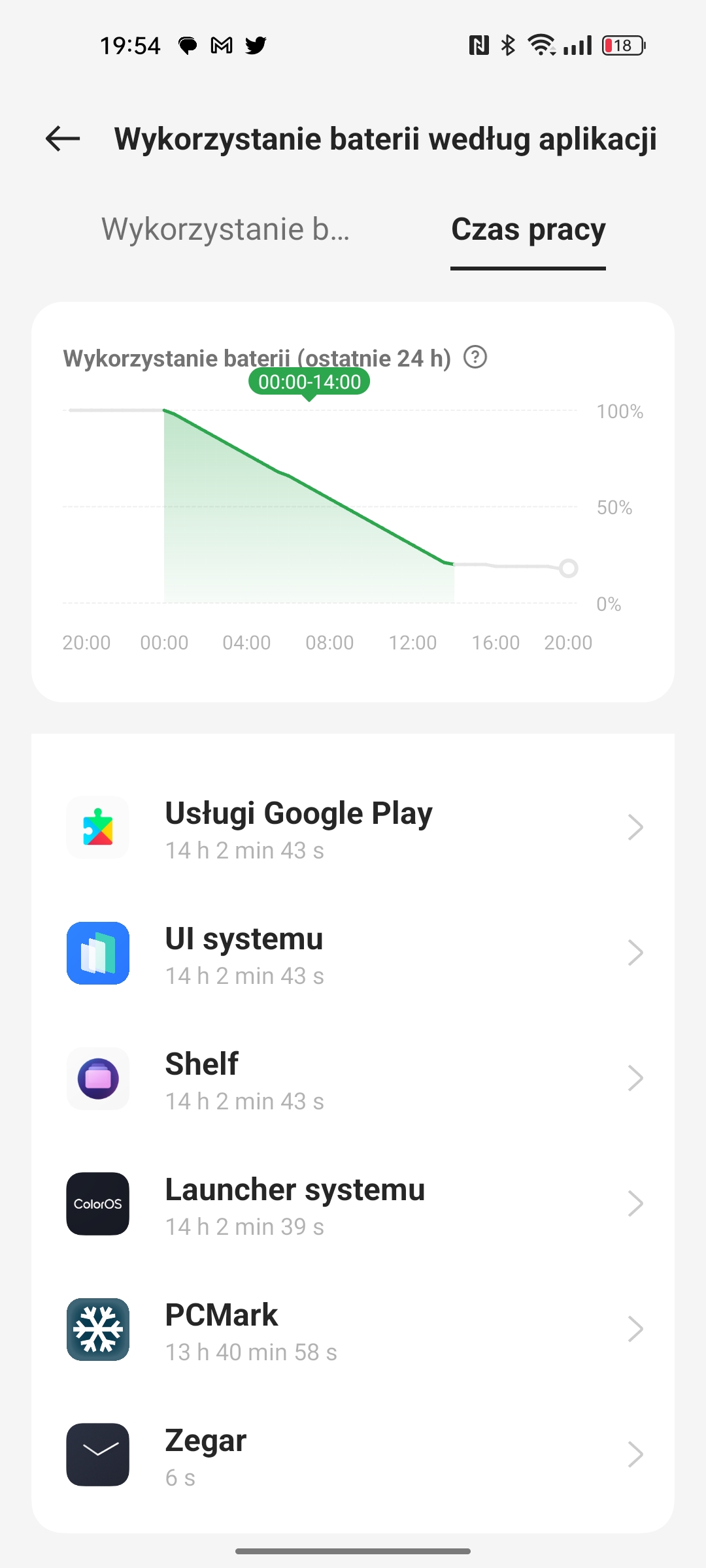Open the battery usage help question mark icon
Screen dimensions: 706x1568
475,358
